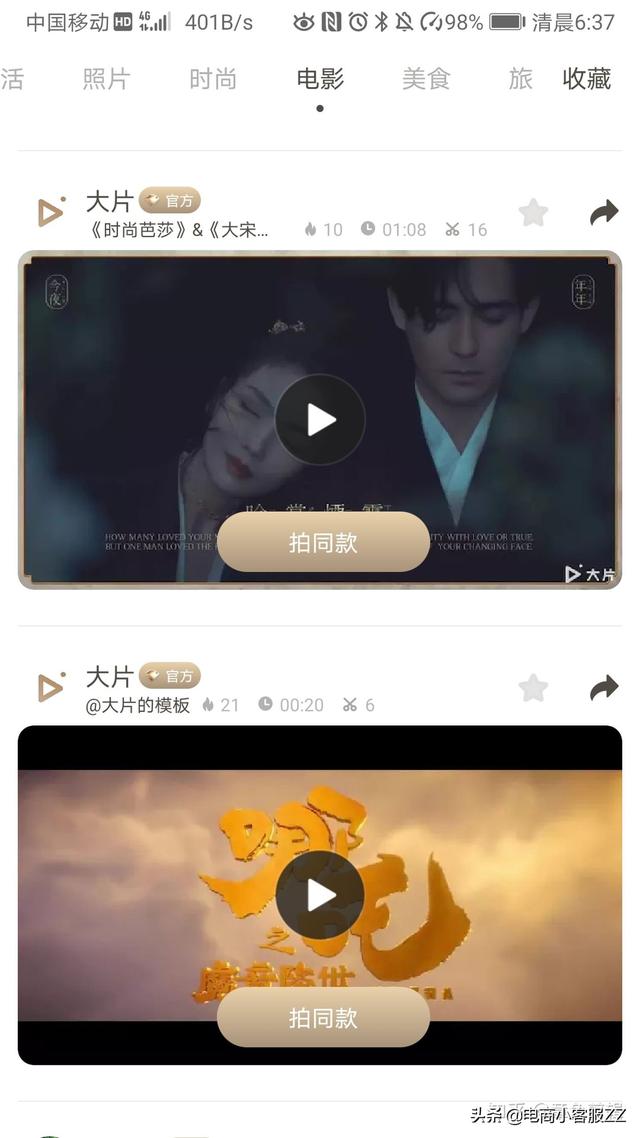This screenshot has width=640, height=1138.
Task: Open the 收藏 section
Action: (x=586, y=79)
